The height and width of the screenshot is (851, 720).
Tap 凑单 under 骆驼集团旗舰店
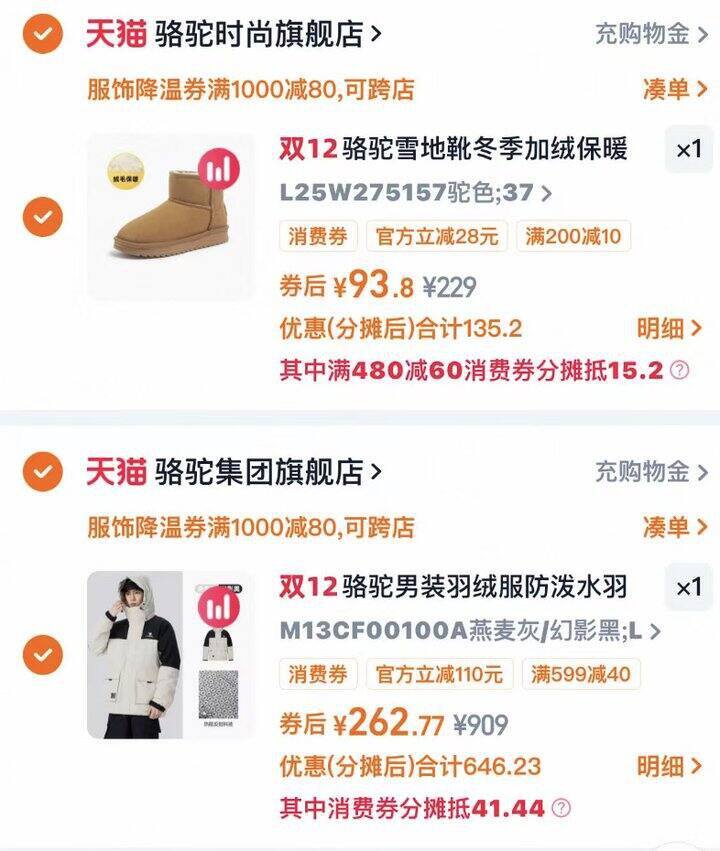(x=675, y=526)
